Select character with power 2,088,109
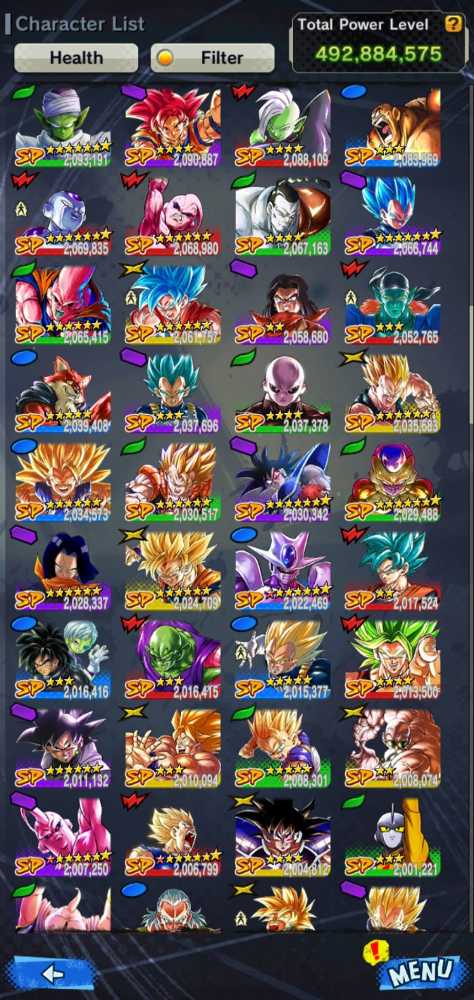This screenshot has width=474, height=1000. pos(282,128)
